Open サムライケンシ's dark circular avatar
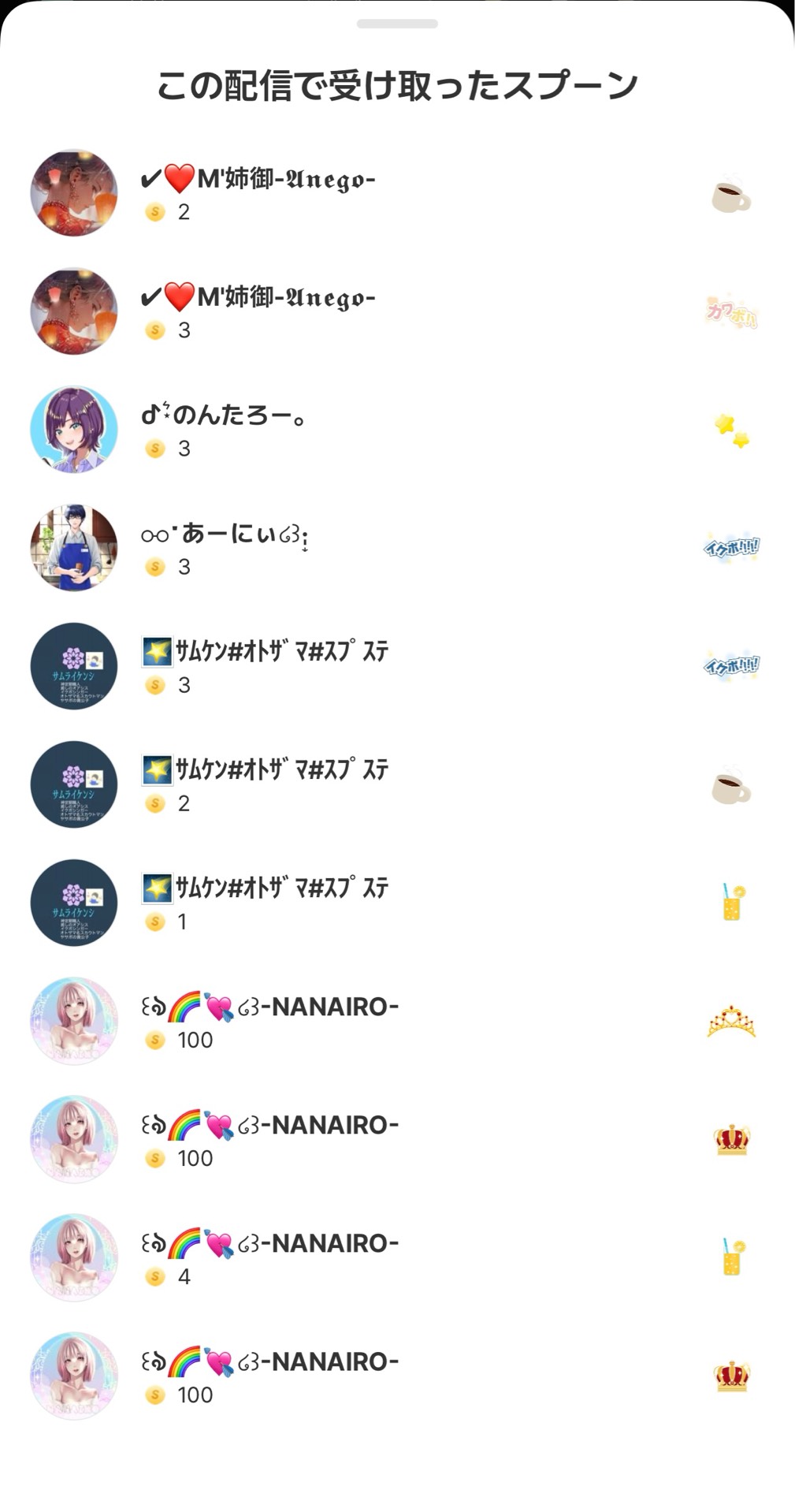The image size is (795, 1512). (73, 666)
